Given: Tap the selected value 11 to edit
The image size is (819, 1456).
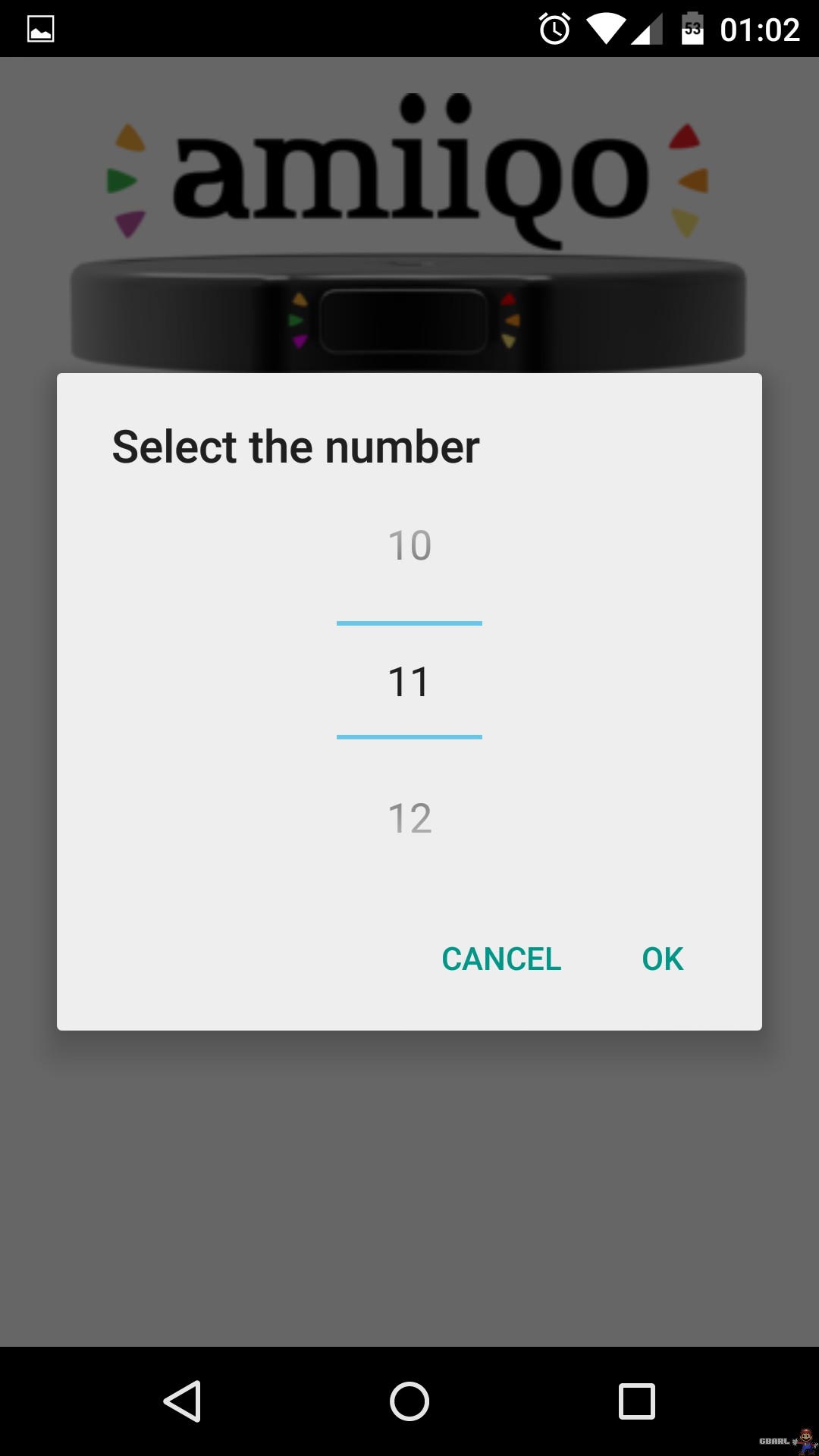Looking at the screenshot, I should [409, 681].
